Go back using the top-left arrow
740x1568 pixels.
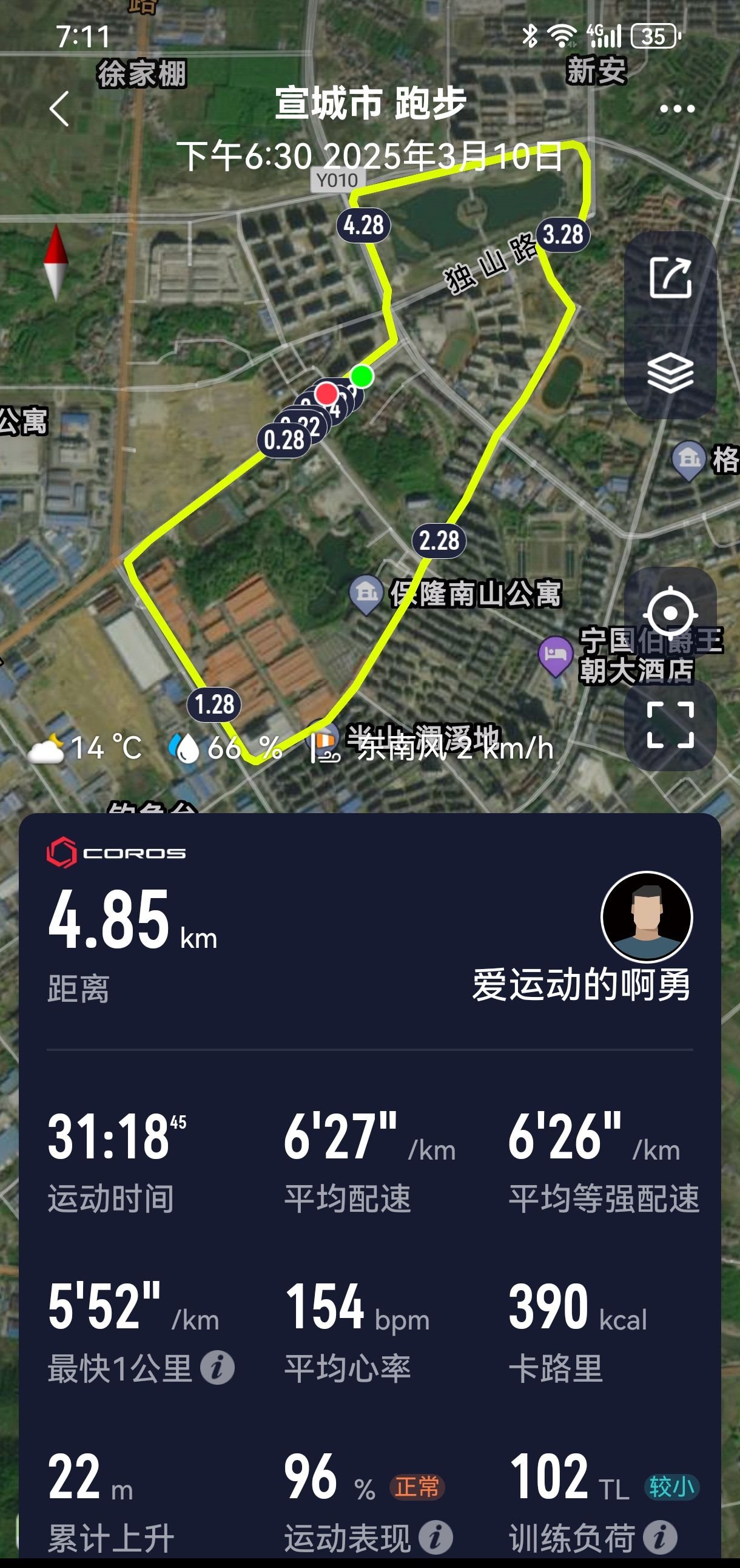[59, 109]
